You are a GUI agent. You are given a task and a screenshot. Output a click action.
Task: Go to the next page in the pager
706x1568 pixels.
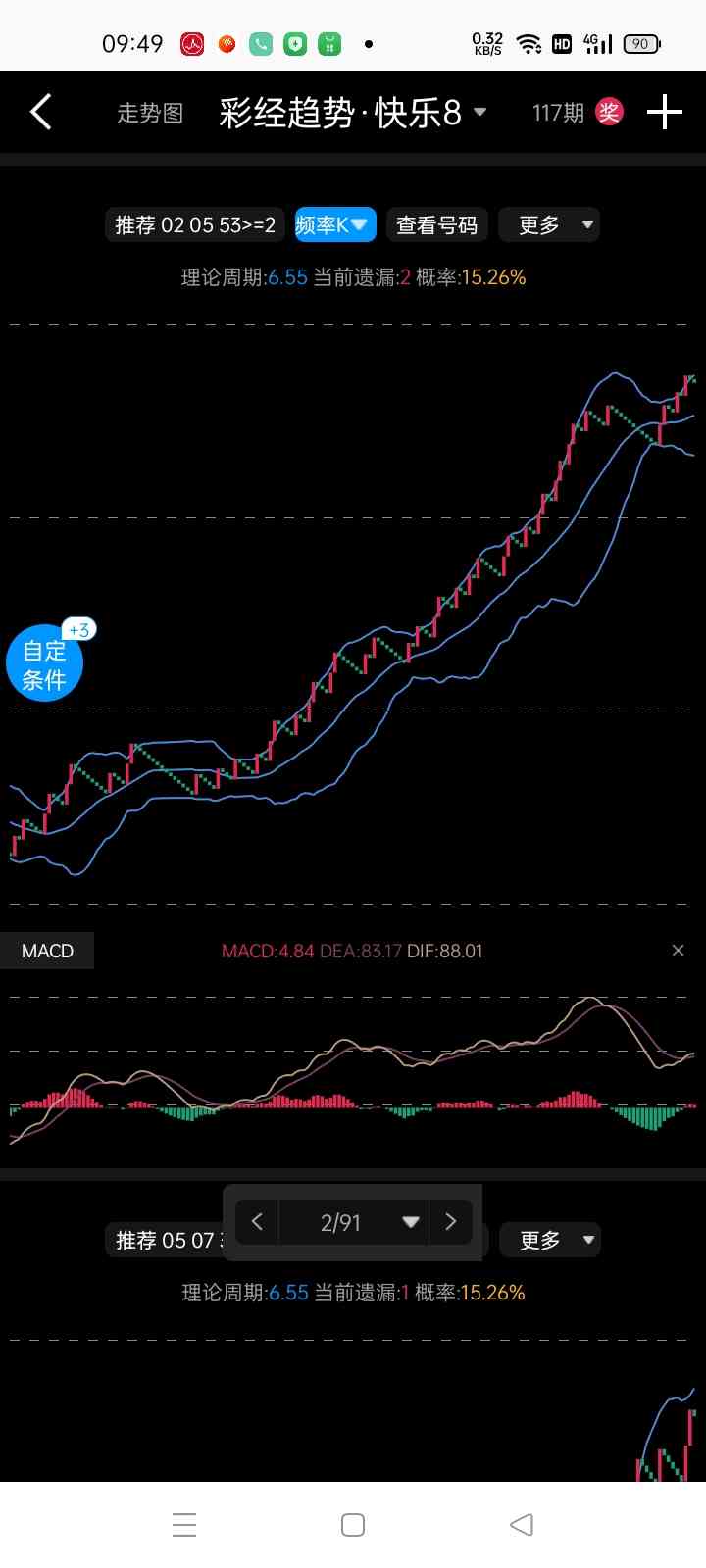[451, 1222]
